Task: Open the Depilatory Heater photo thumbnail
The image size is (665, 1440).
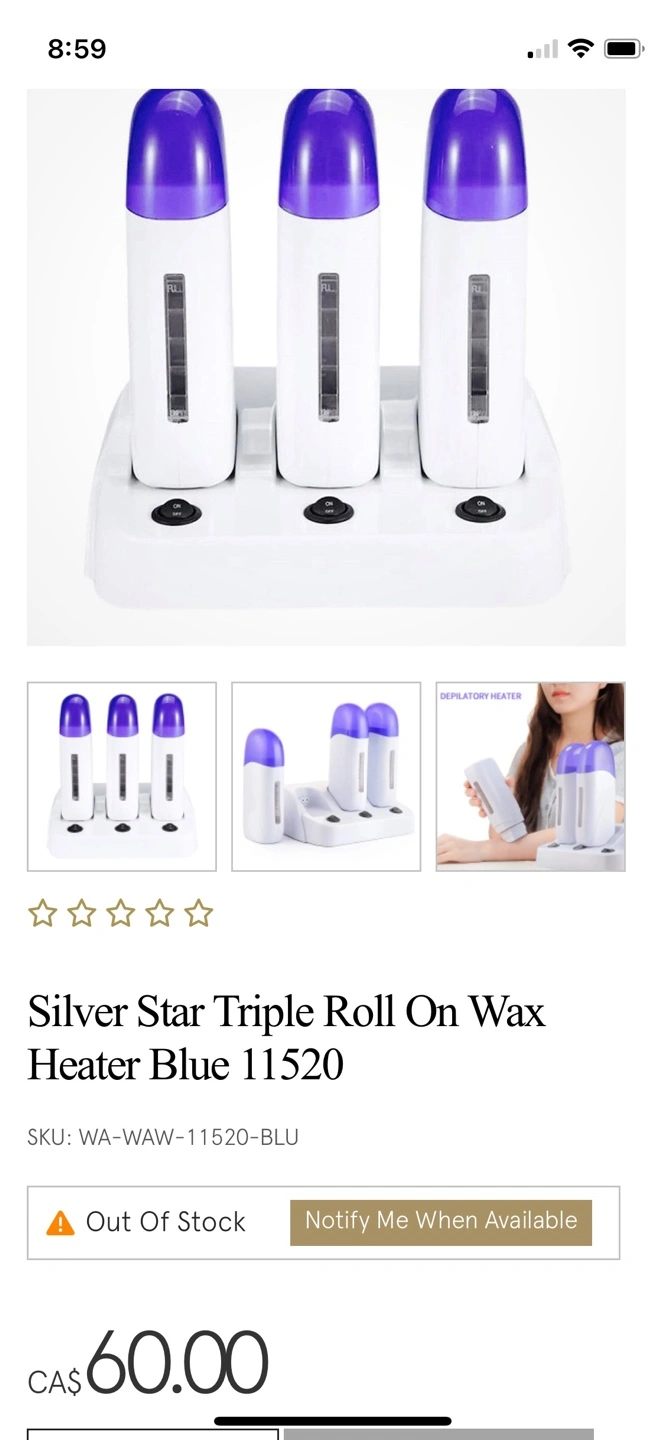Action: 531,777
